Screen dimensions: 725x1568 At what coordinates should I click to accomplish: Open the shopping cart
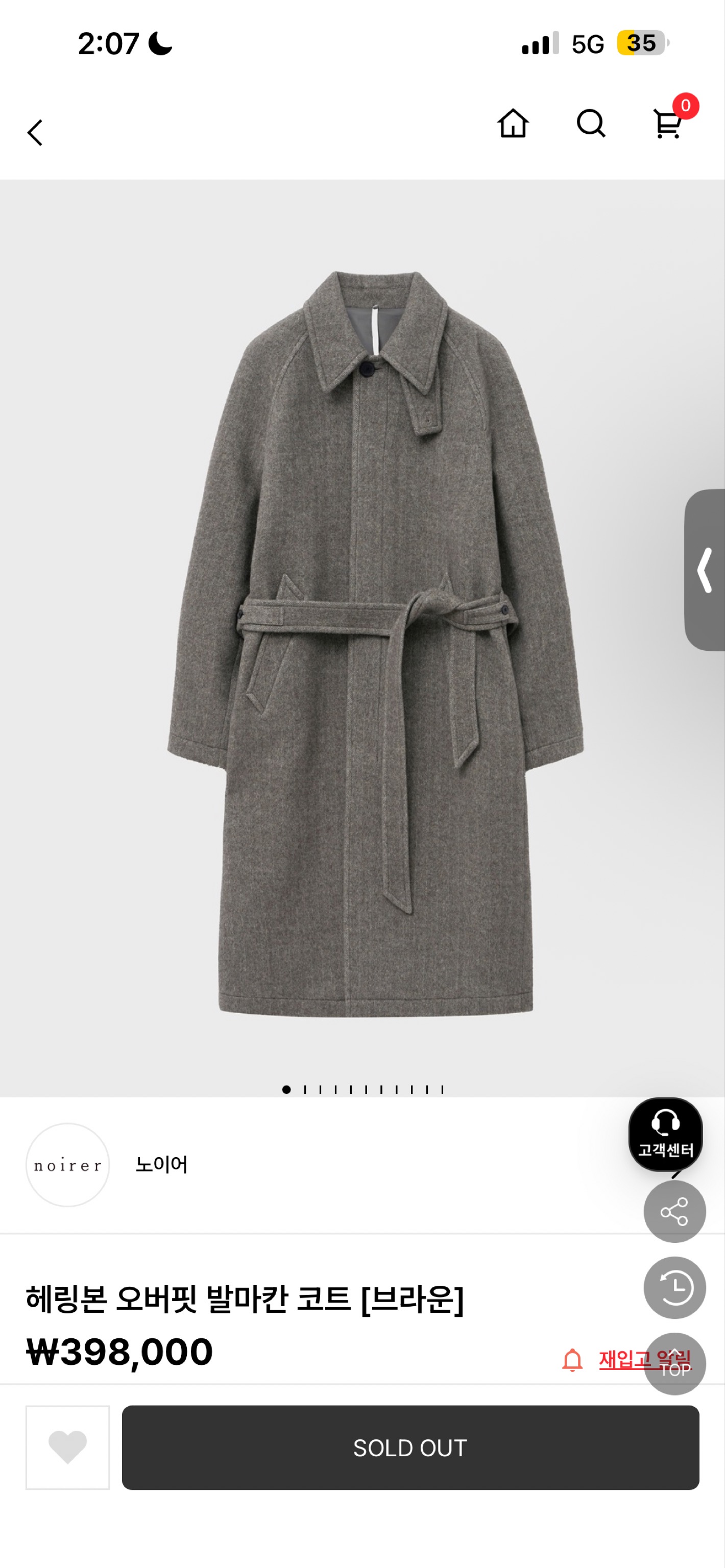coord(668,124)
